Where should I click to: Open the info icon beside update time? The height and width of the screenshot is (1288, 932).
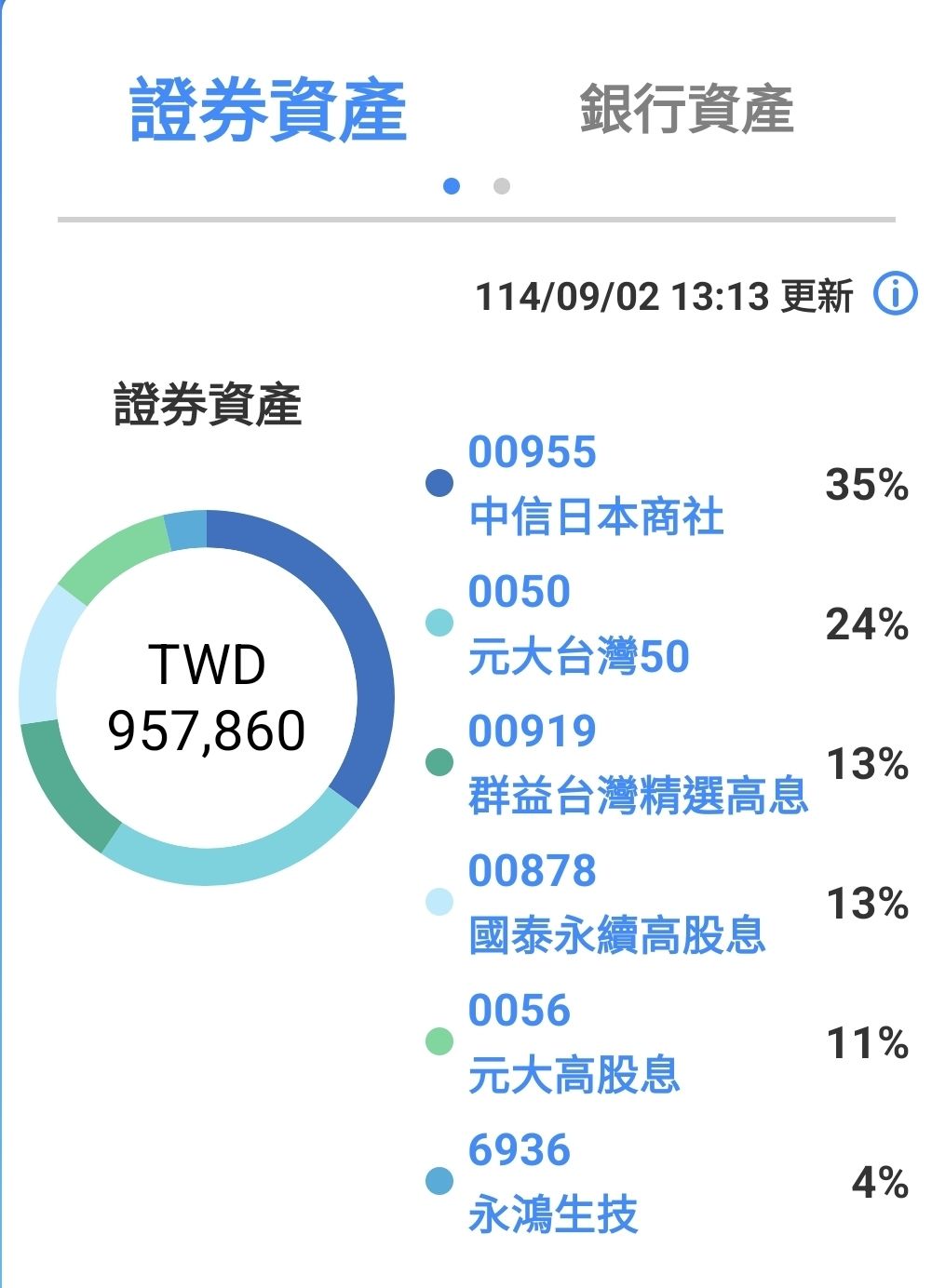pyautogui.click(x=895, y=294)
